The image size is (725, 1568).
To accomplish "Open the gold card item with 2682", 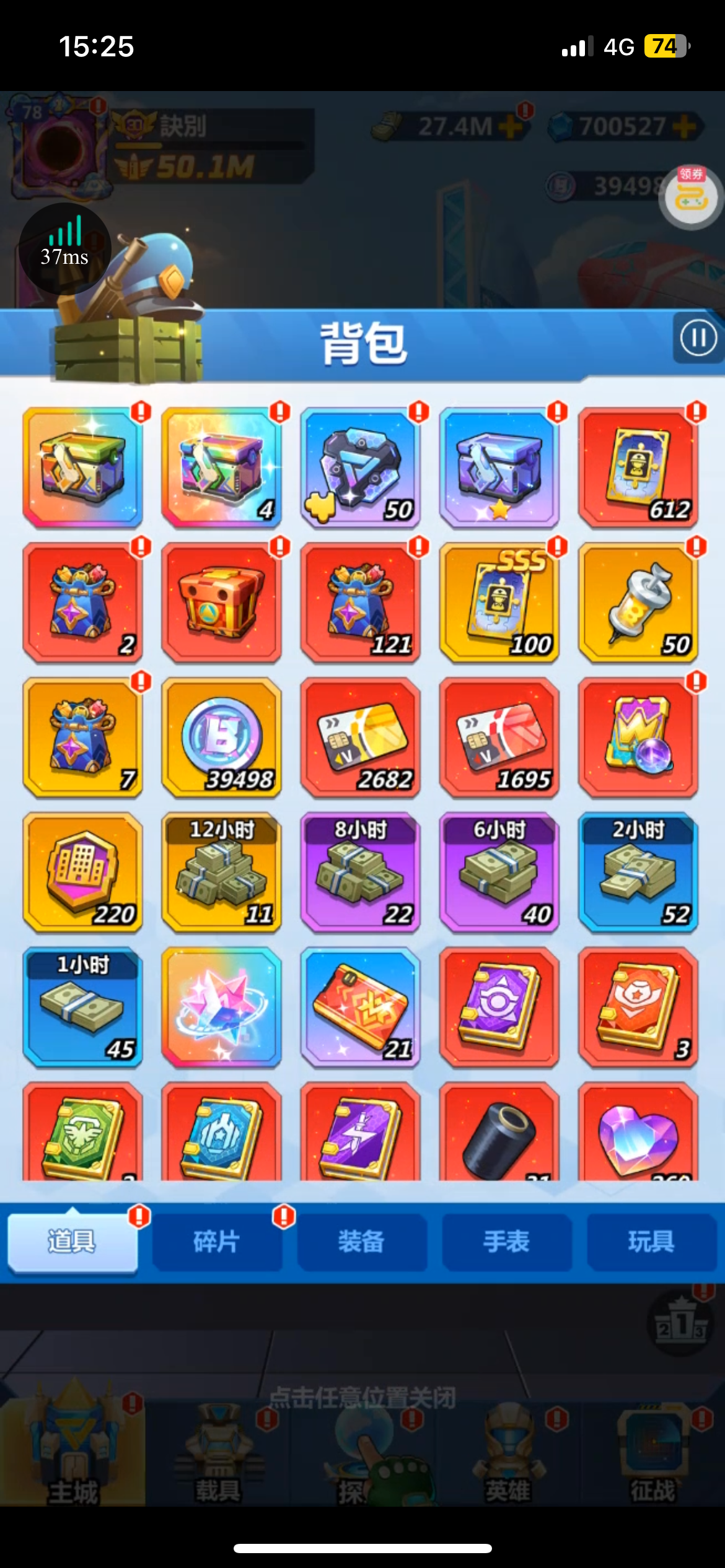I will pos(360,736).
